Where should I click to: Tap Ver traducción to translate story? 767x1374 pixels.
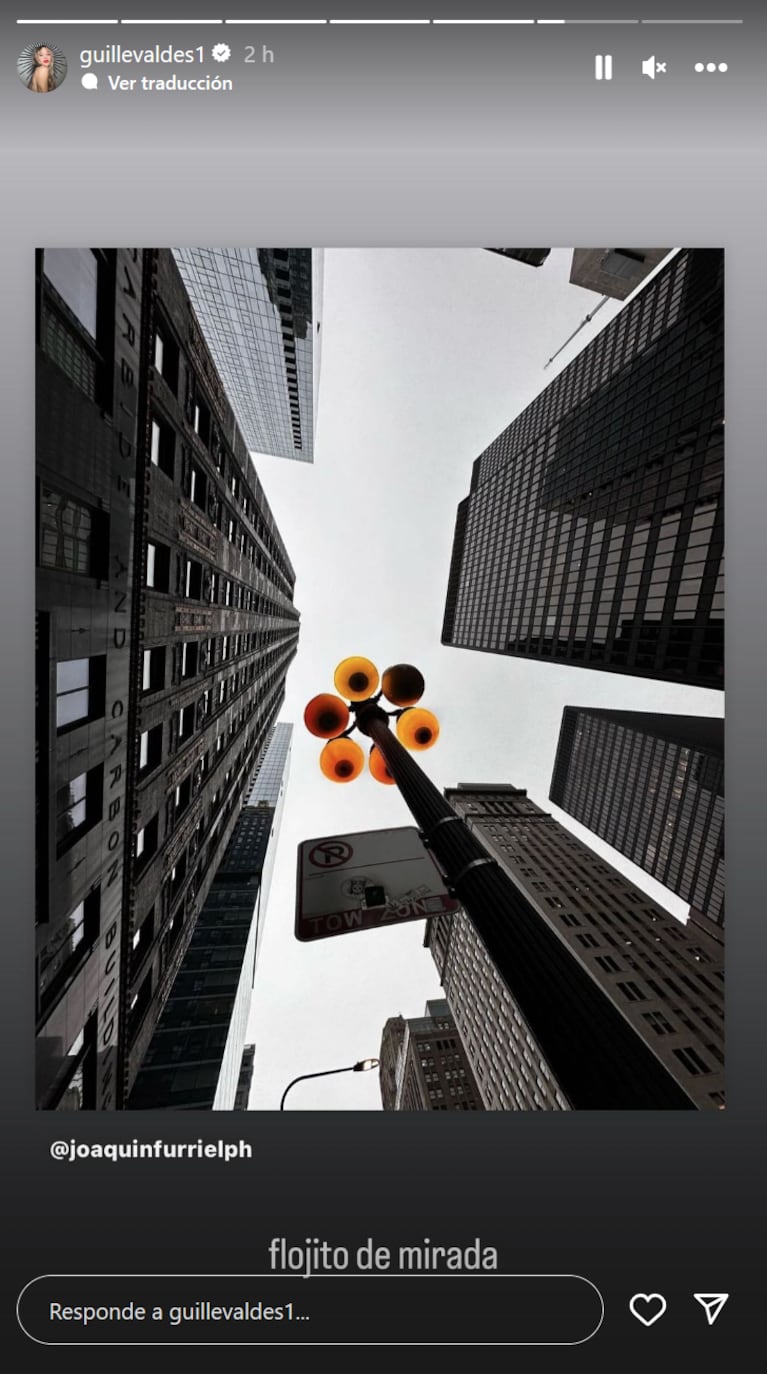[x=169, y=83]
